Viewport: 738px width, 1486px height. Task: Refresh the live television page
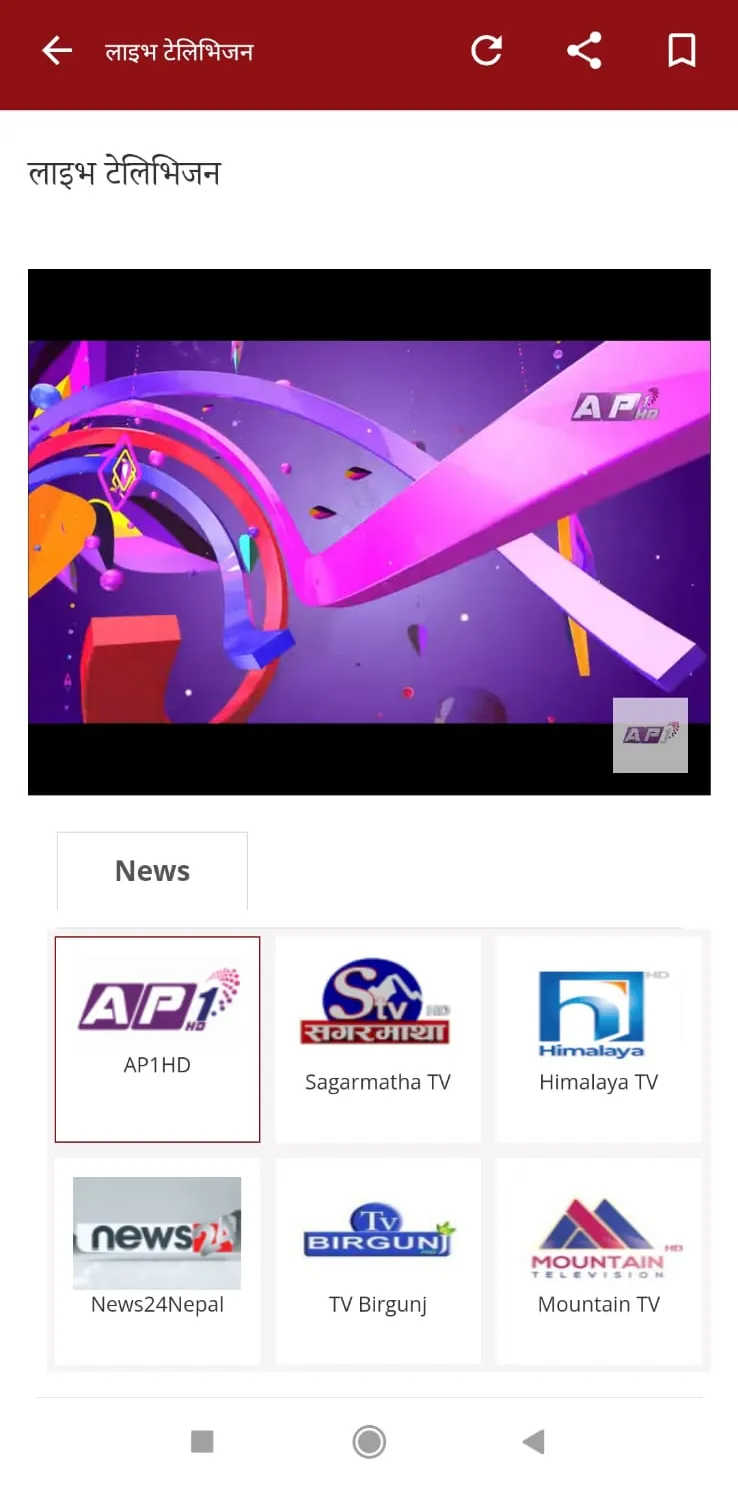[487, 51]
